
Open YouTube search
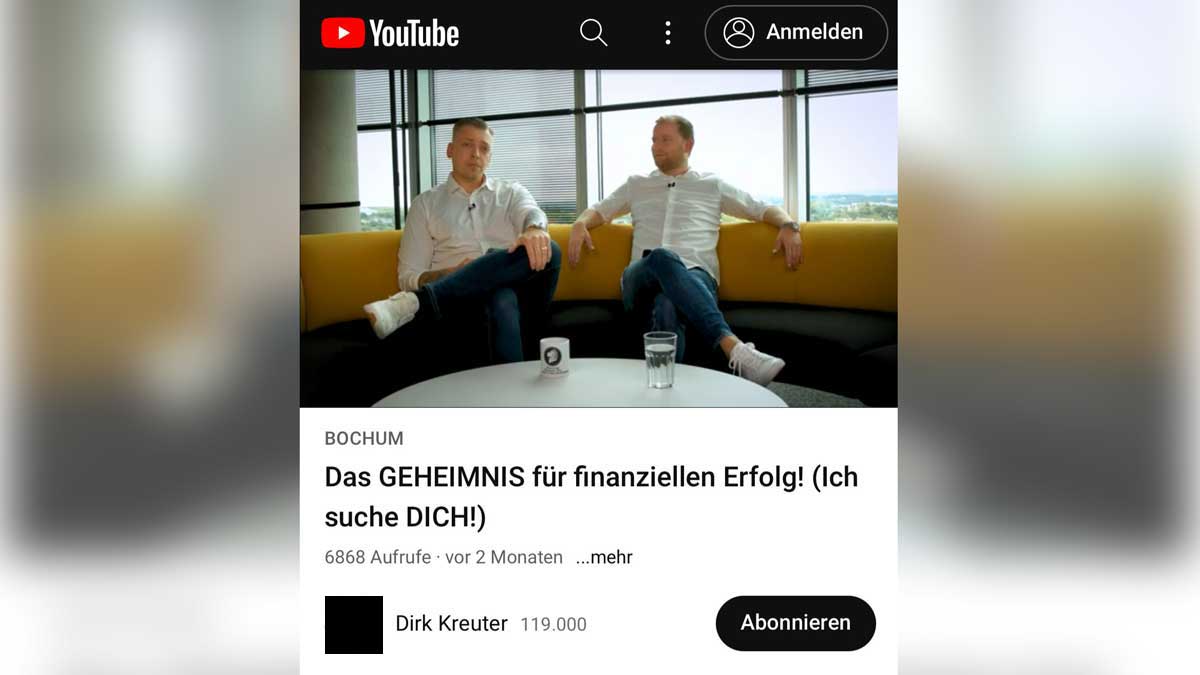coord(593,33)
